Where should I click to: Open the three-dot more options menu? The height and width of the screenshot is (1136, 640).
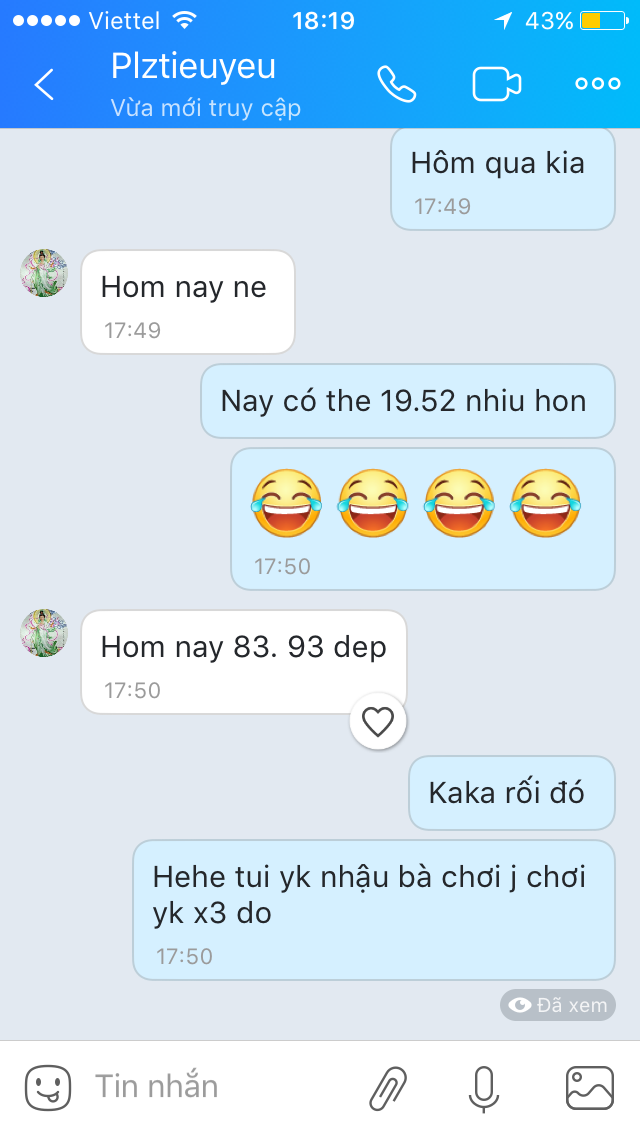coord(598,84)
